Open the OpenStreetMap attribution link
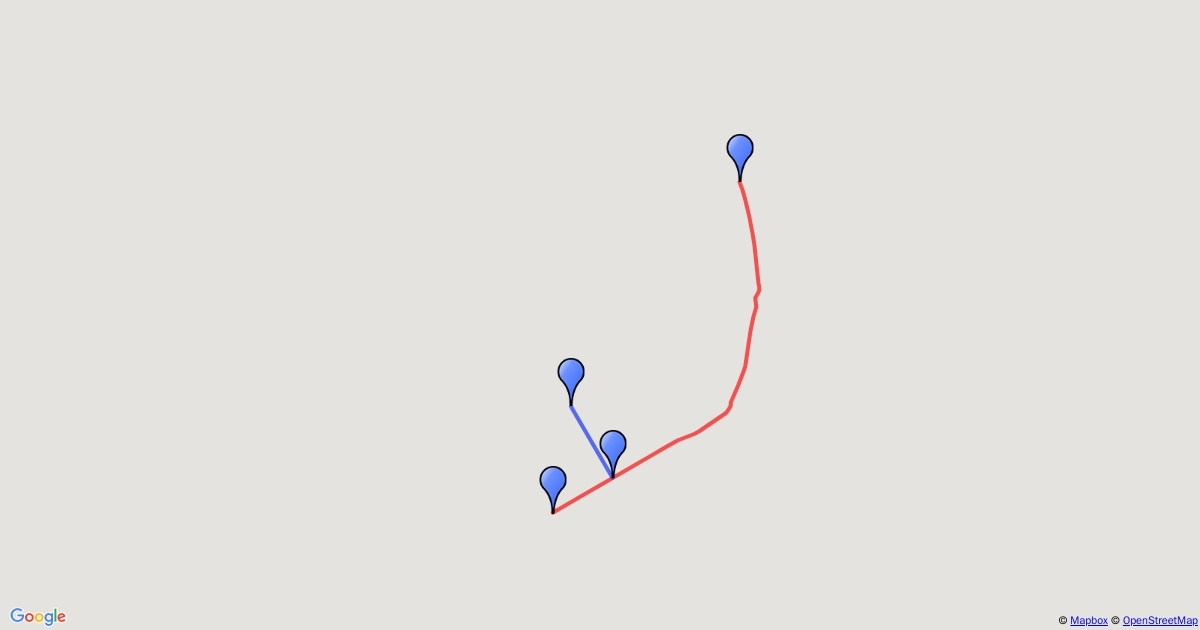The image size is (1200, 630). 1159,621
